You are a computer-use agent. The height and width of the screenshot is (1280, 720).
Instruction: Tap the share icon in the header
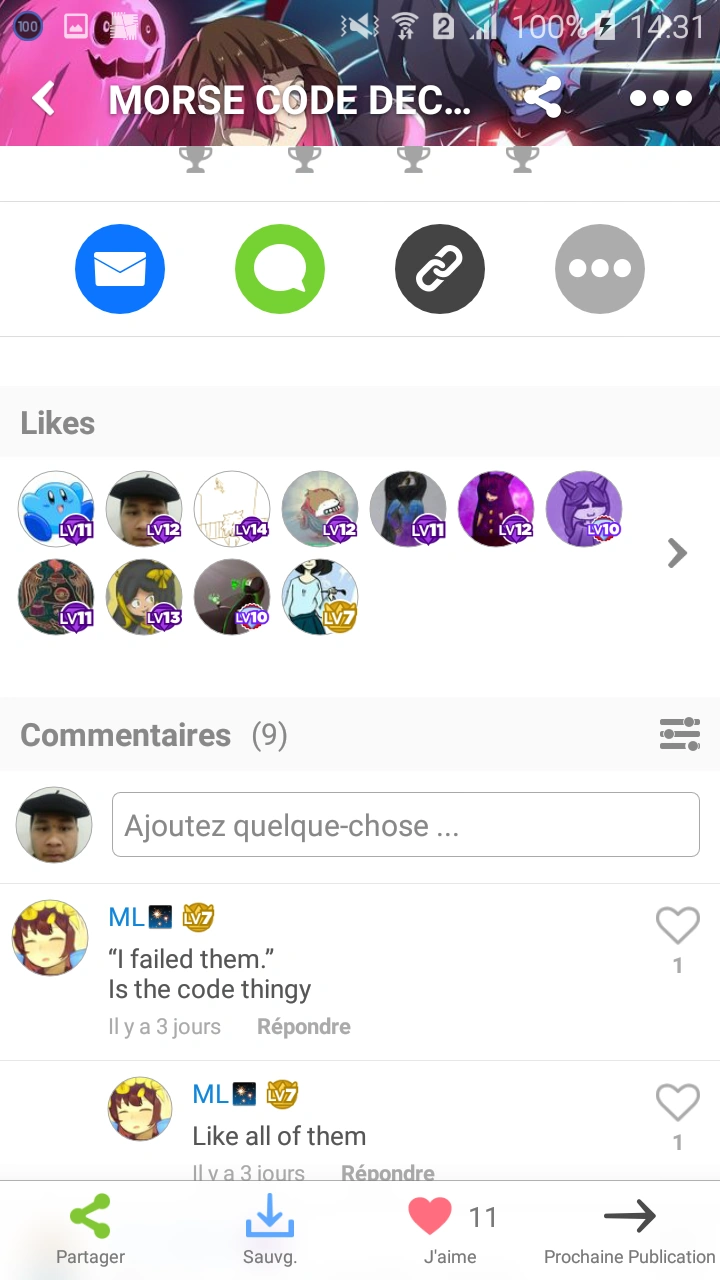544,98
